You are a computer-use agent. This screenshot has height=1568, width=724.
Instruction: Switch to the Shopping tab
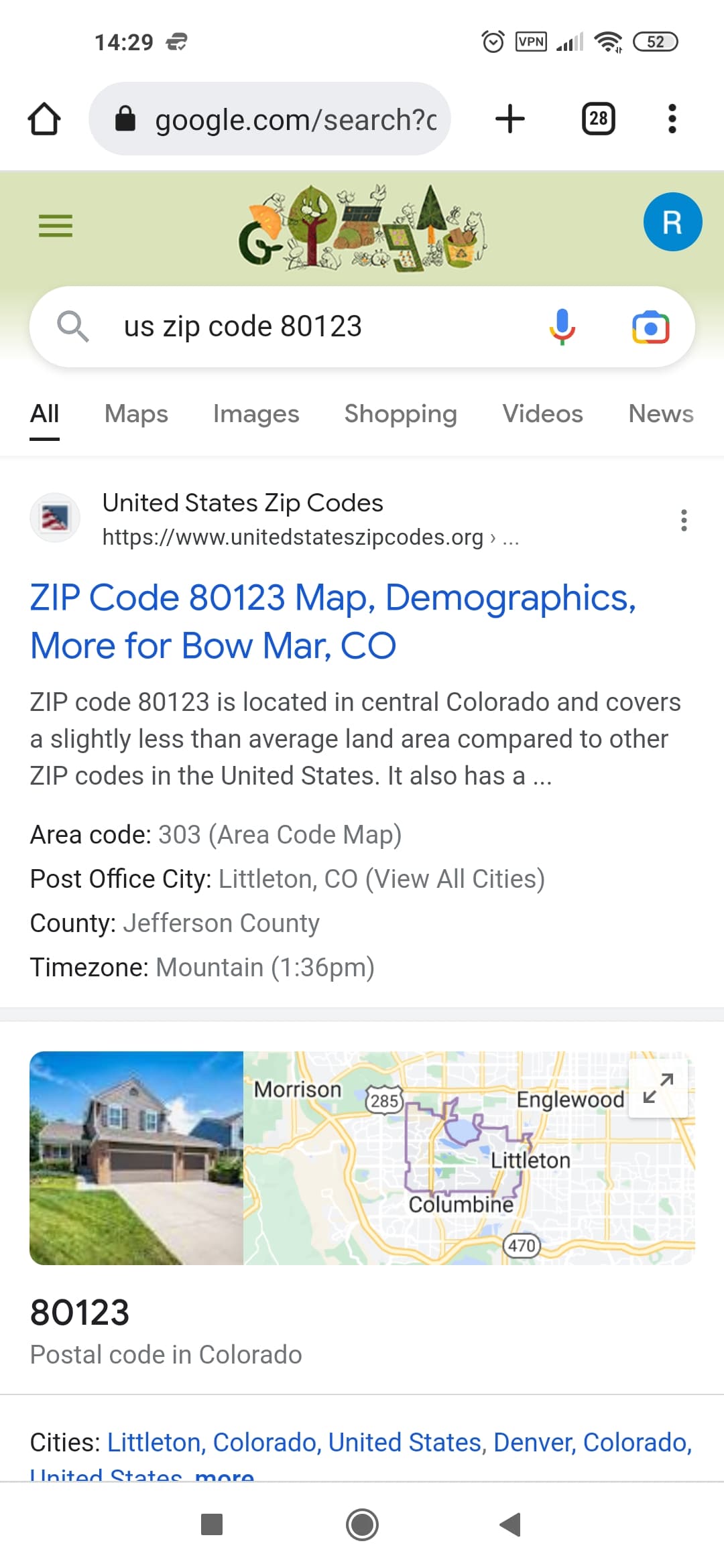pyautogui.click(x=400, y=414)
